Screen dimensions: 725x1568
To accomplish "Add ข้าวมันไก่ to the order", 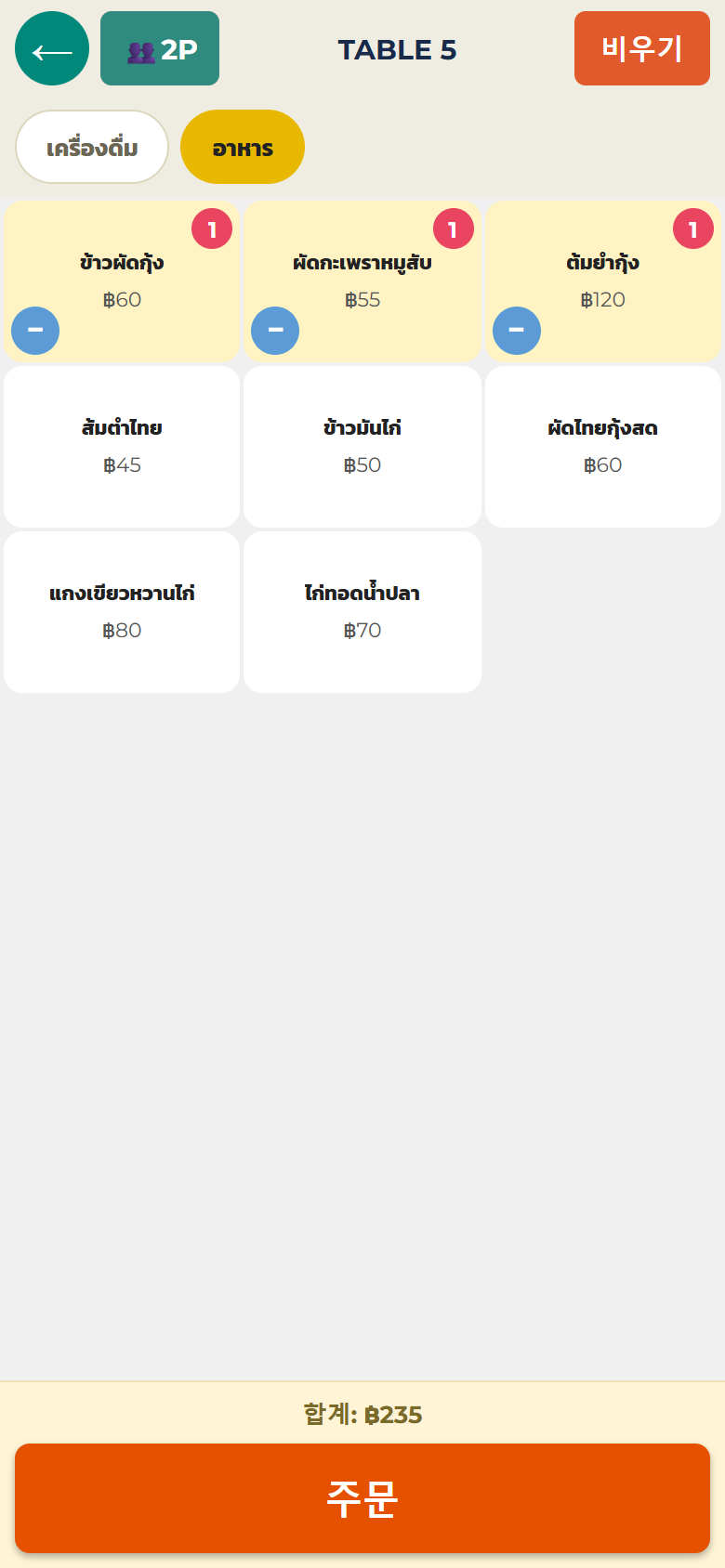I will tap(362, 447).
